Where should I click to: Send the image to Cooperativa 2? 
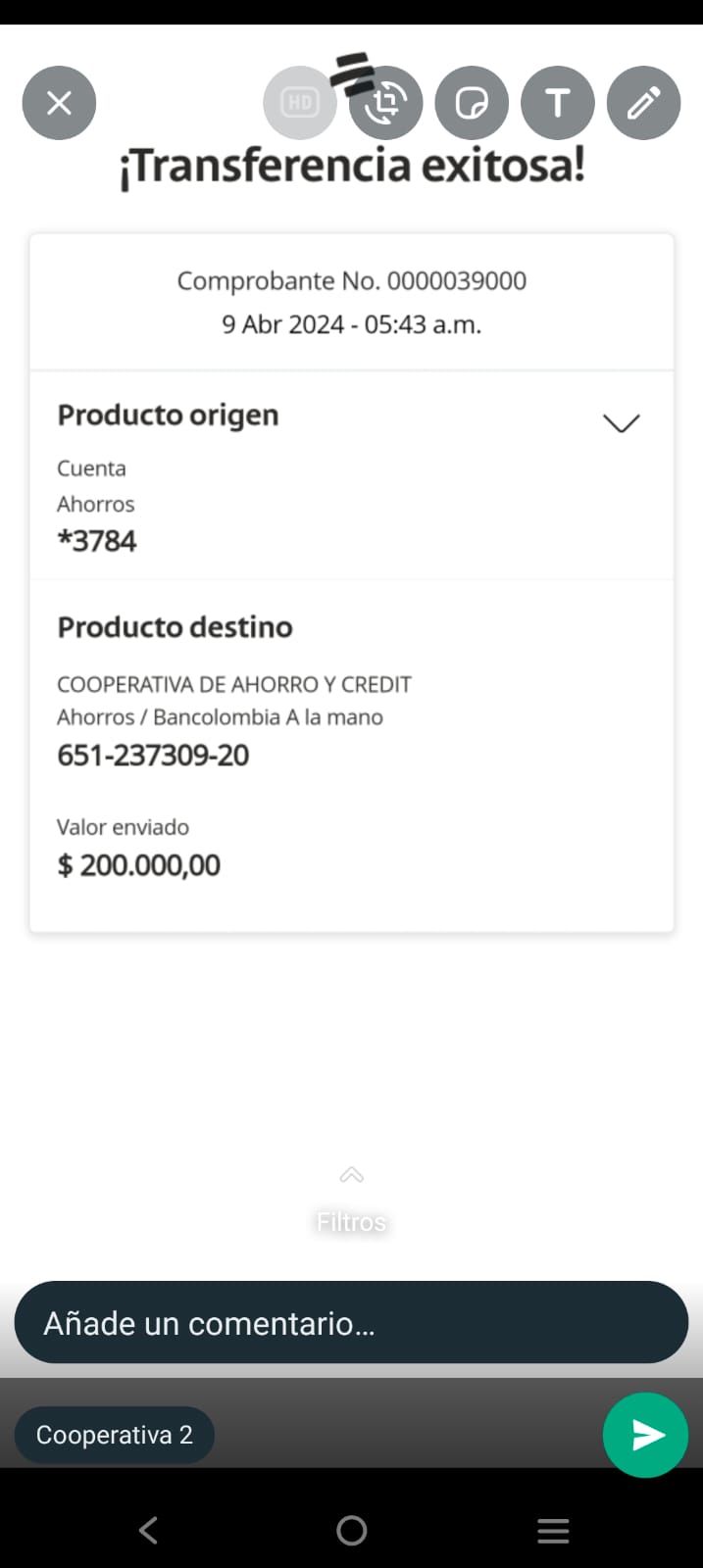tap(645, 1435)
